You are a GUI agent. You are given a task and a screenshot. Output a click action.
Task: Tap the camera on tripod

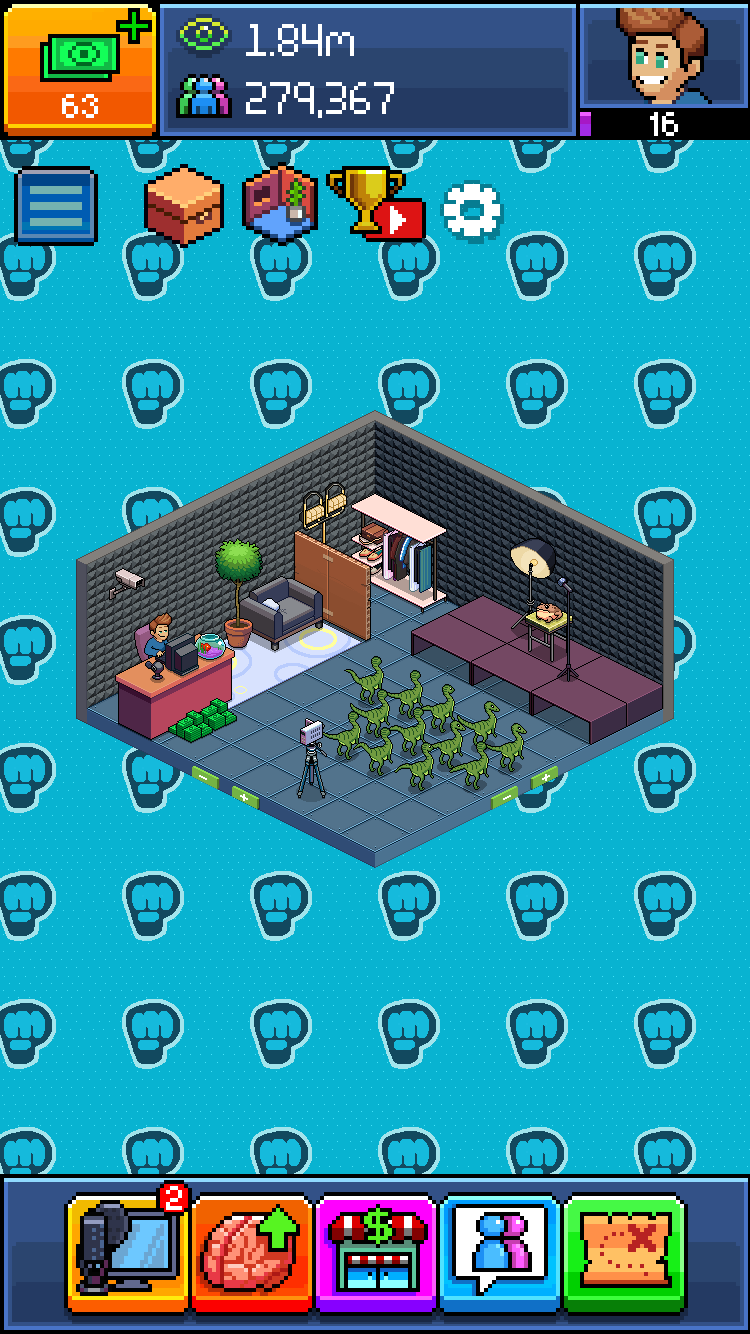point(312,756)
